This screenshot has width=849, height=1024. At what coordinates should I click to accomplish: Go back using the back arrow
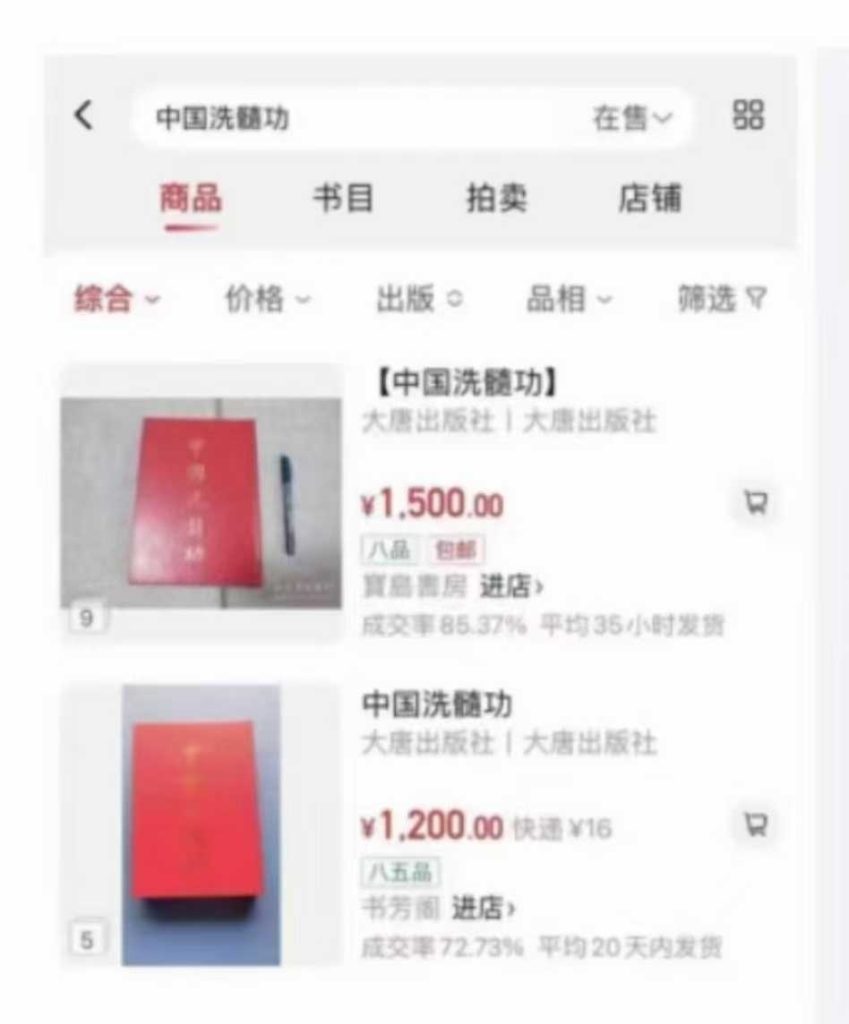(85, 116)
